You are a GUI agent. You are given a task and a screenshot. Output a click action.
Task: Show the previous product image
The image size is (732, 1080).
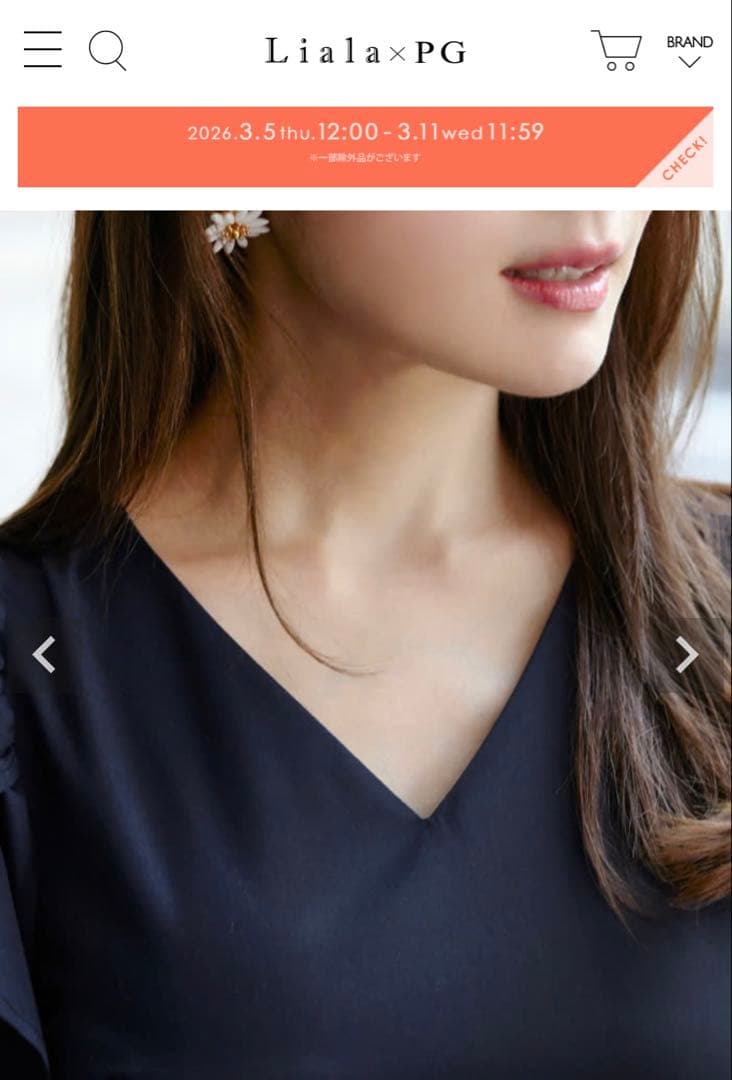point(44,655)
